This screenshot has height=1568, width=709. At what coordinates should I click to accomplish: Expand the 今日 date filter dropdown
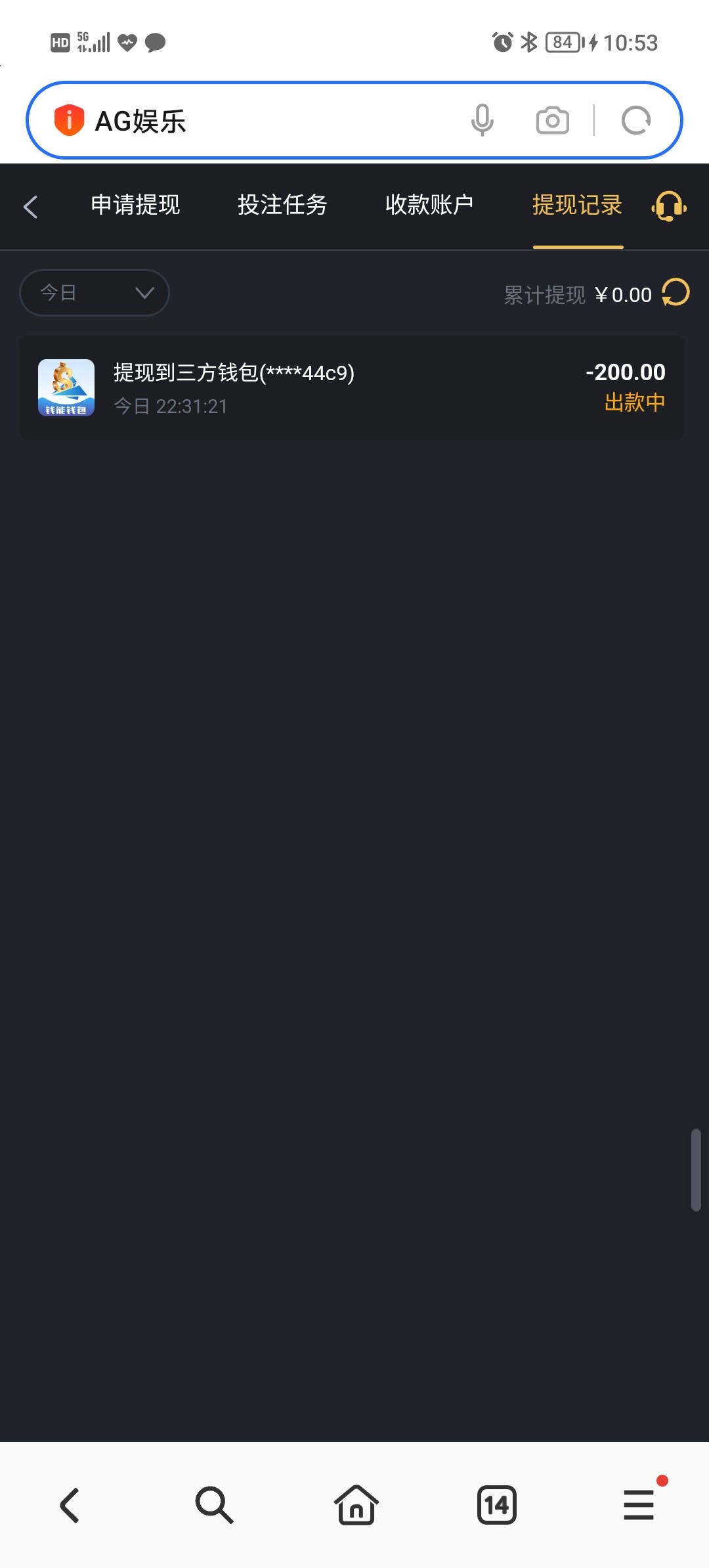(x=95, y=293)
